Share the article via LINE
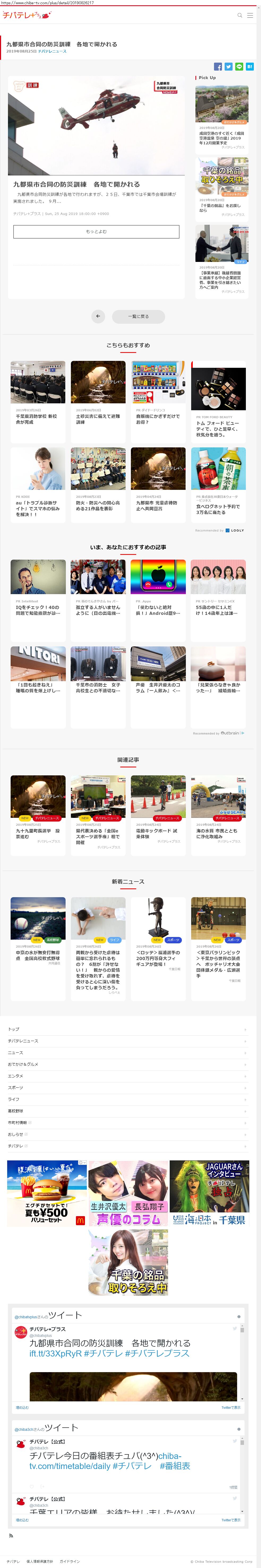 point(239,66)
